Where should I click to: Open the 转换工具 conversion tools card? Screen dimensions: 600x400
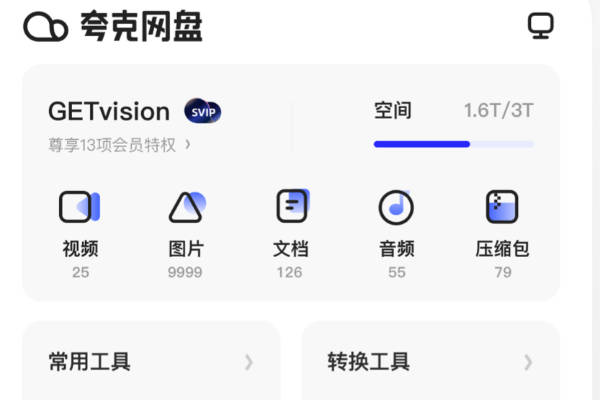(x=430, y=362)
